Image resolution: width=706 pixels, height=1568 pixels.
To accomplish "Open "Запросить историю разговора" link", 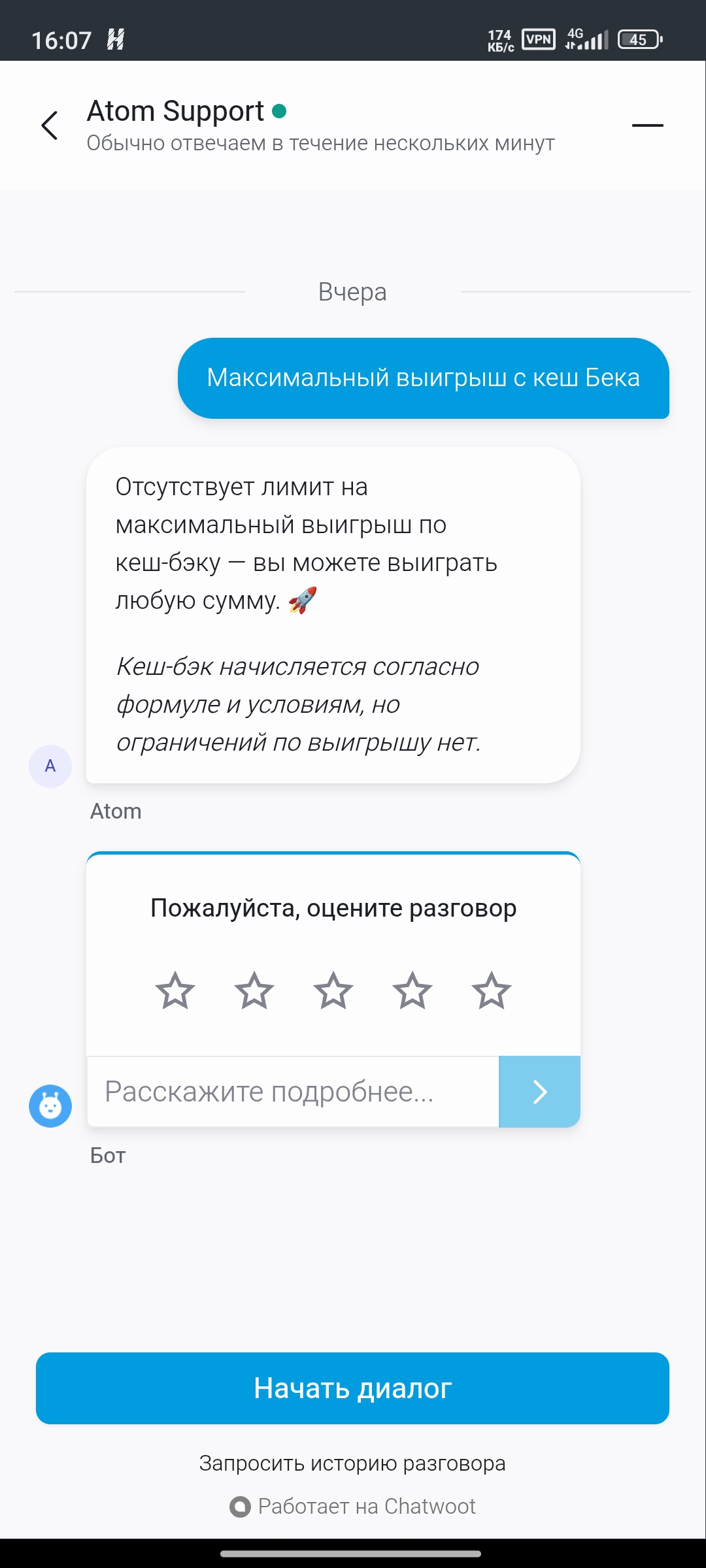I will coord(352,1463).
